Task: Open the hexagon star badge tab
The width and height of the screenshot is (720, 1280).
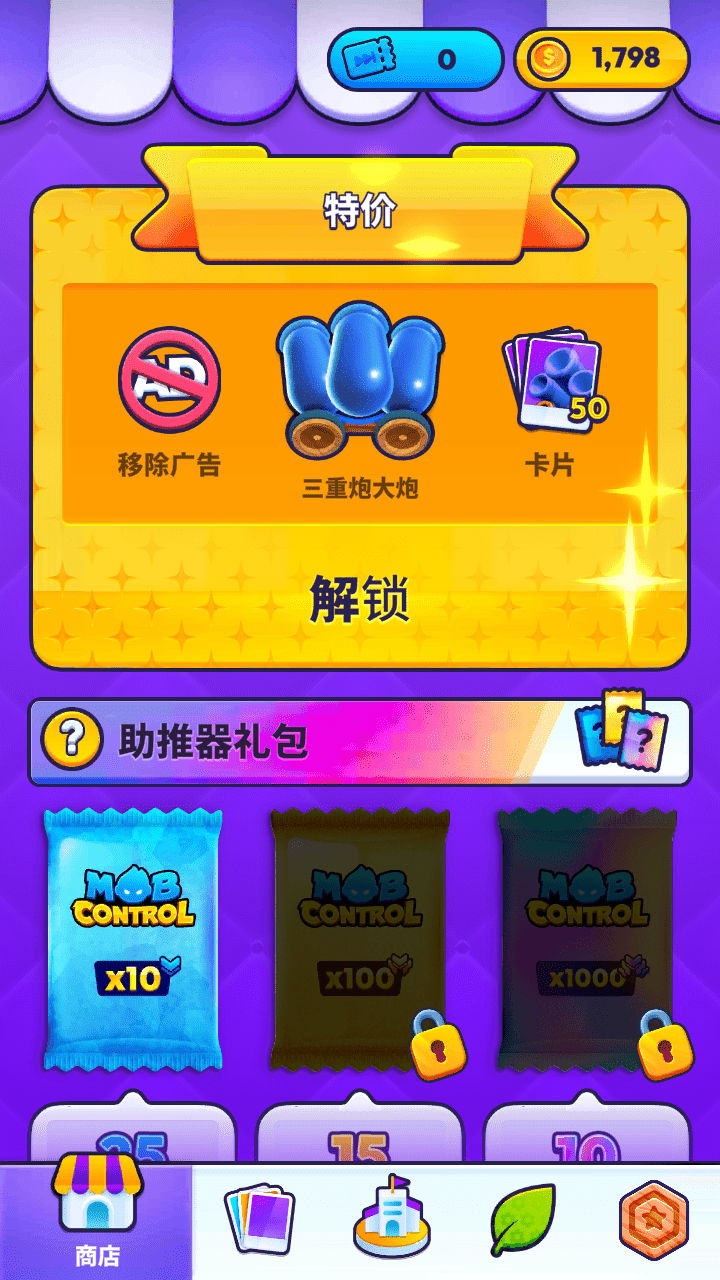Action: (x=653, y=1219)
